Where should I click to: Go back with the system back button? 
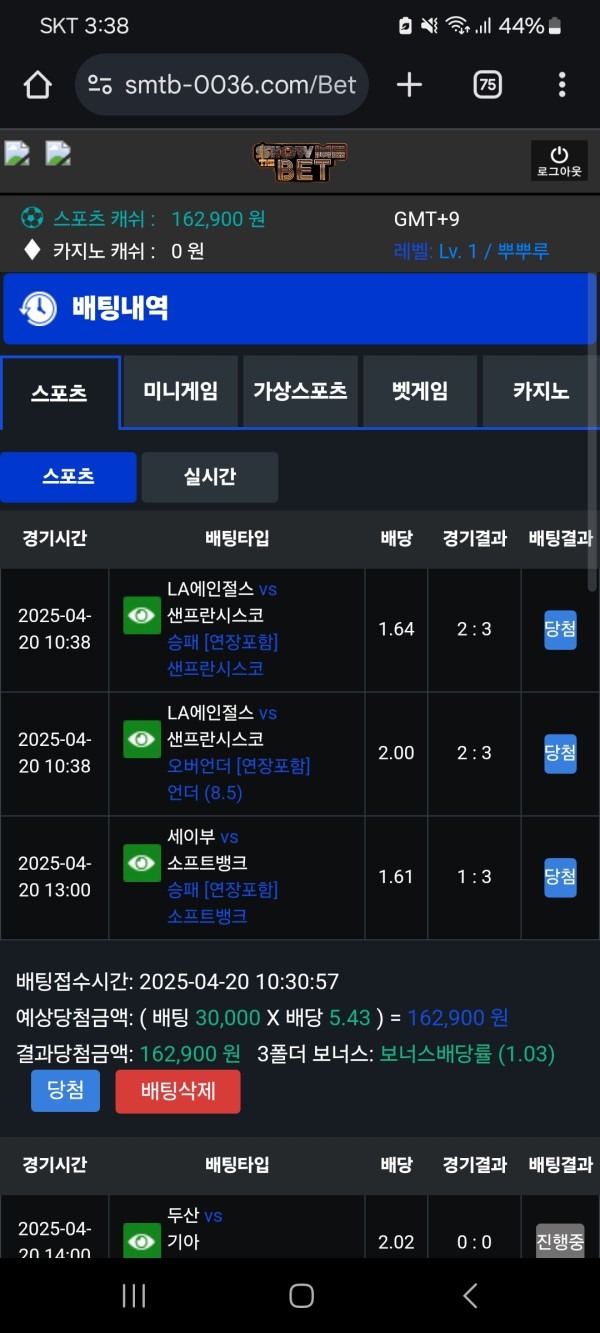470,1296
